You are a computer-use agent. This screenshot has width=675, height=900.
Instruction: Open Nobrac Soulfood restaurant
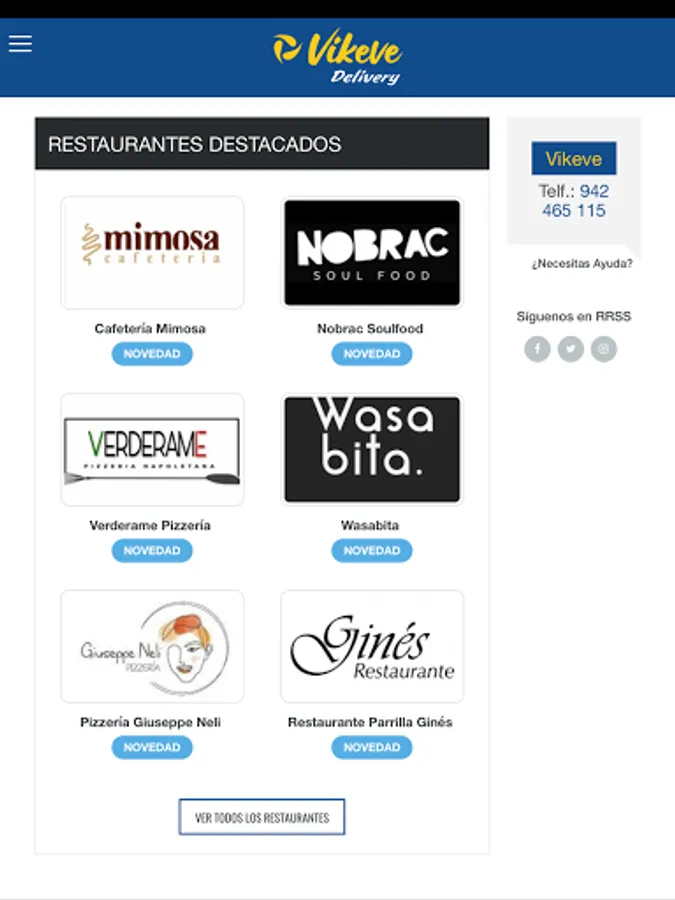(372, 253)
